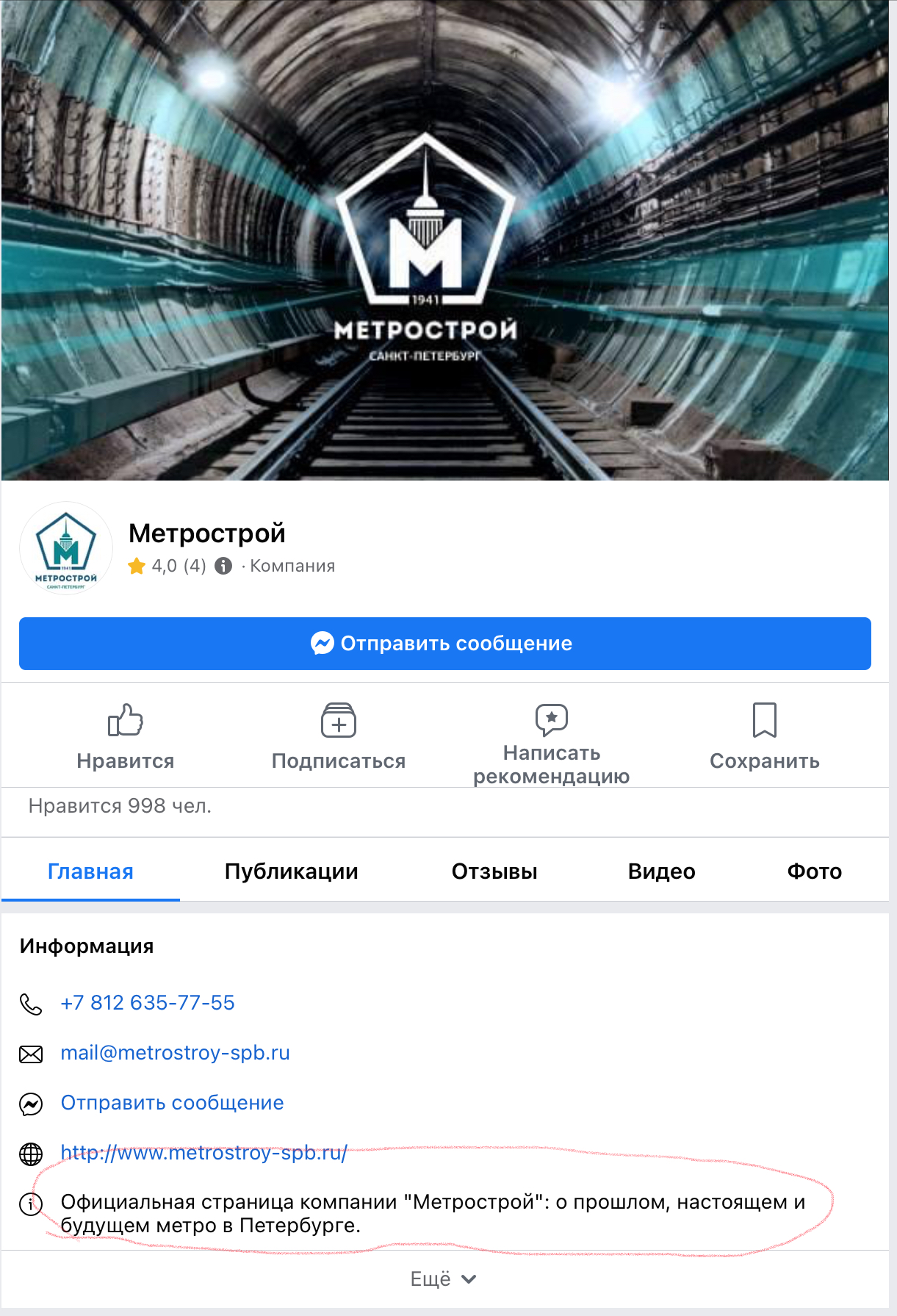The image size is (897, 1316).
Task: Like the page with Нравится
Action: coord(126,736)
